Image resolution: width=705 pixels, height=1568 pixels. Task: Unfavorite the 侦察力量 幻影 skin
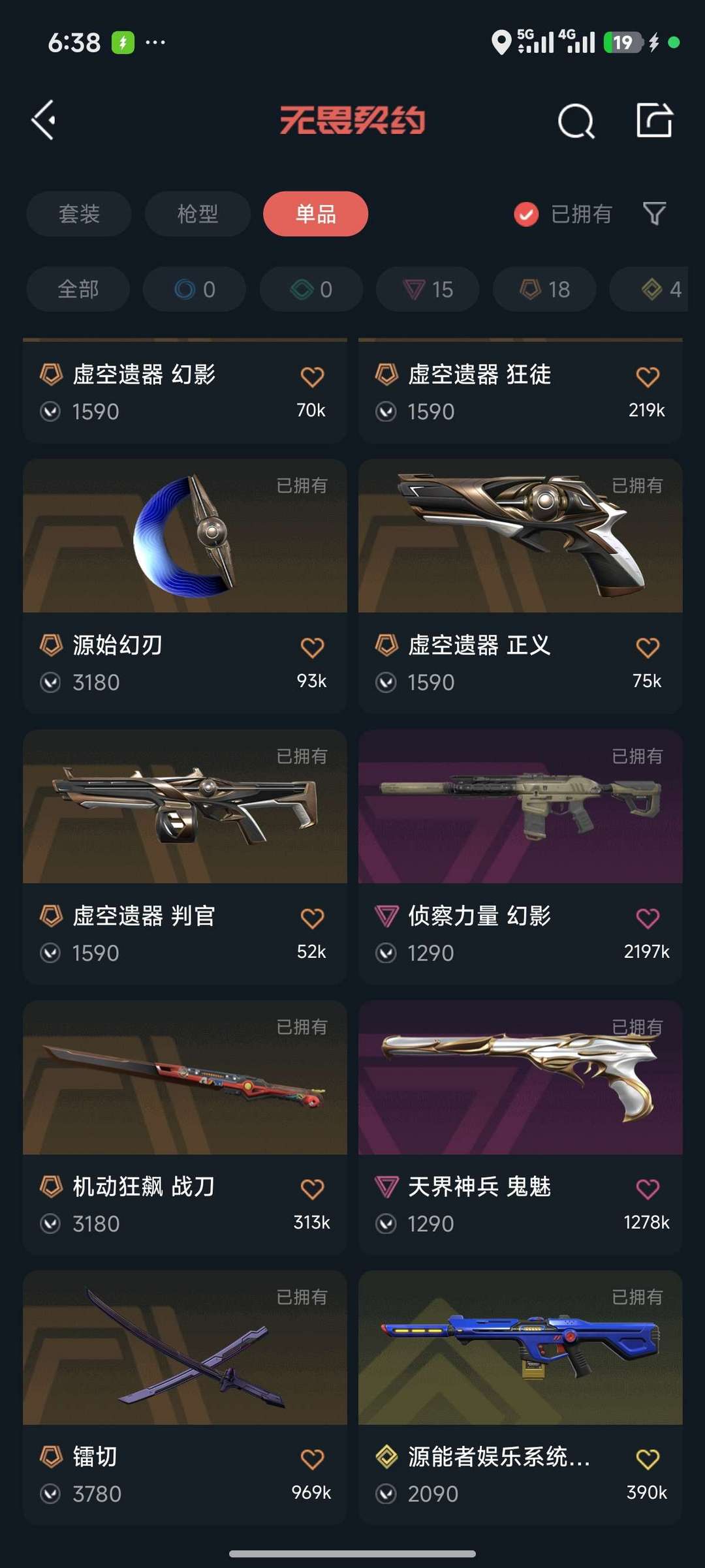[x=647, y=918]
